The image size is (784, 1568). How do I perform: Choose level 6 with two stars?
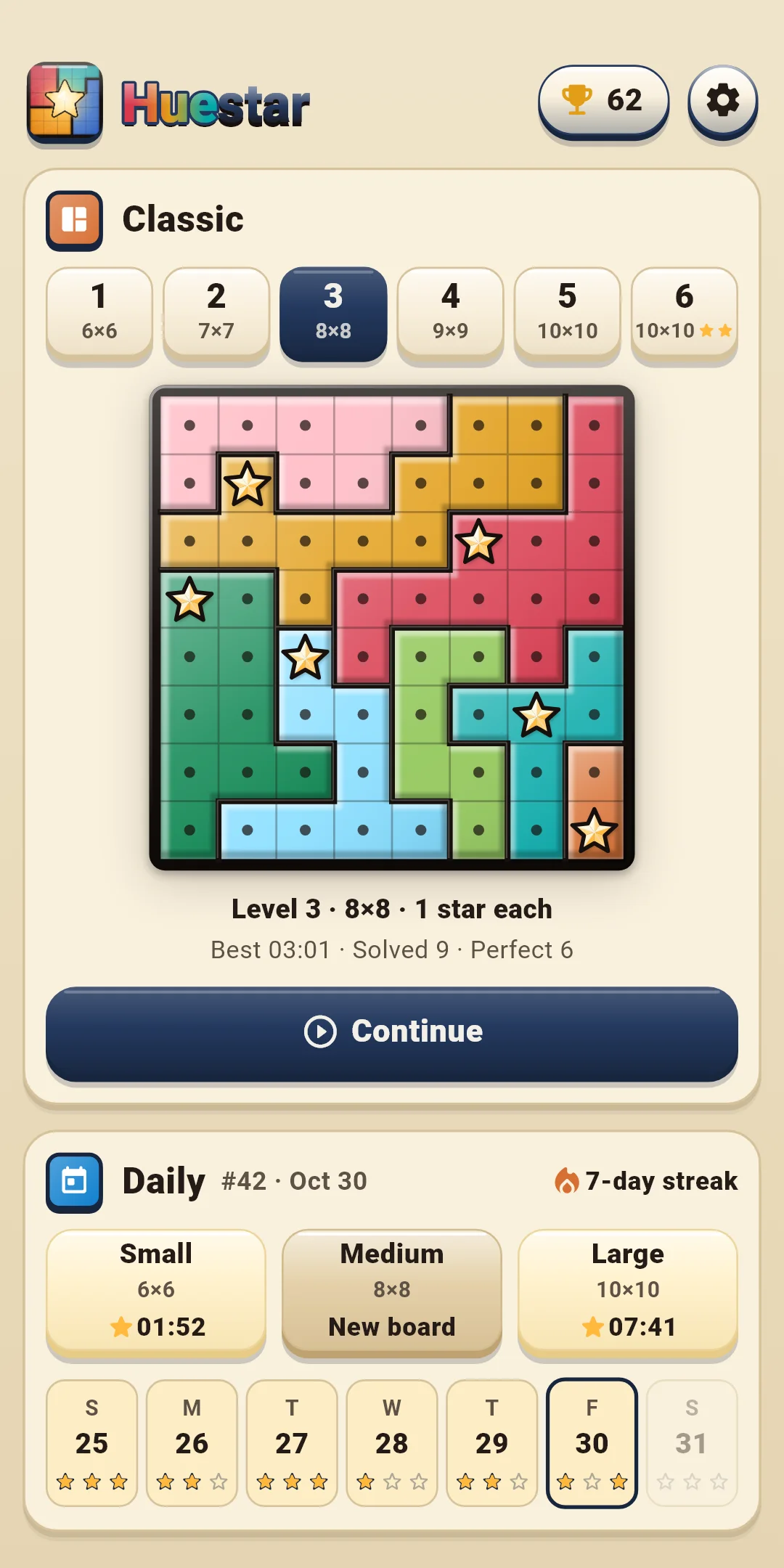[685, 313]
